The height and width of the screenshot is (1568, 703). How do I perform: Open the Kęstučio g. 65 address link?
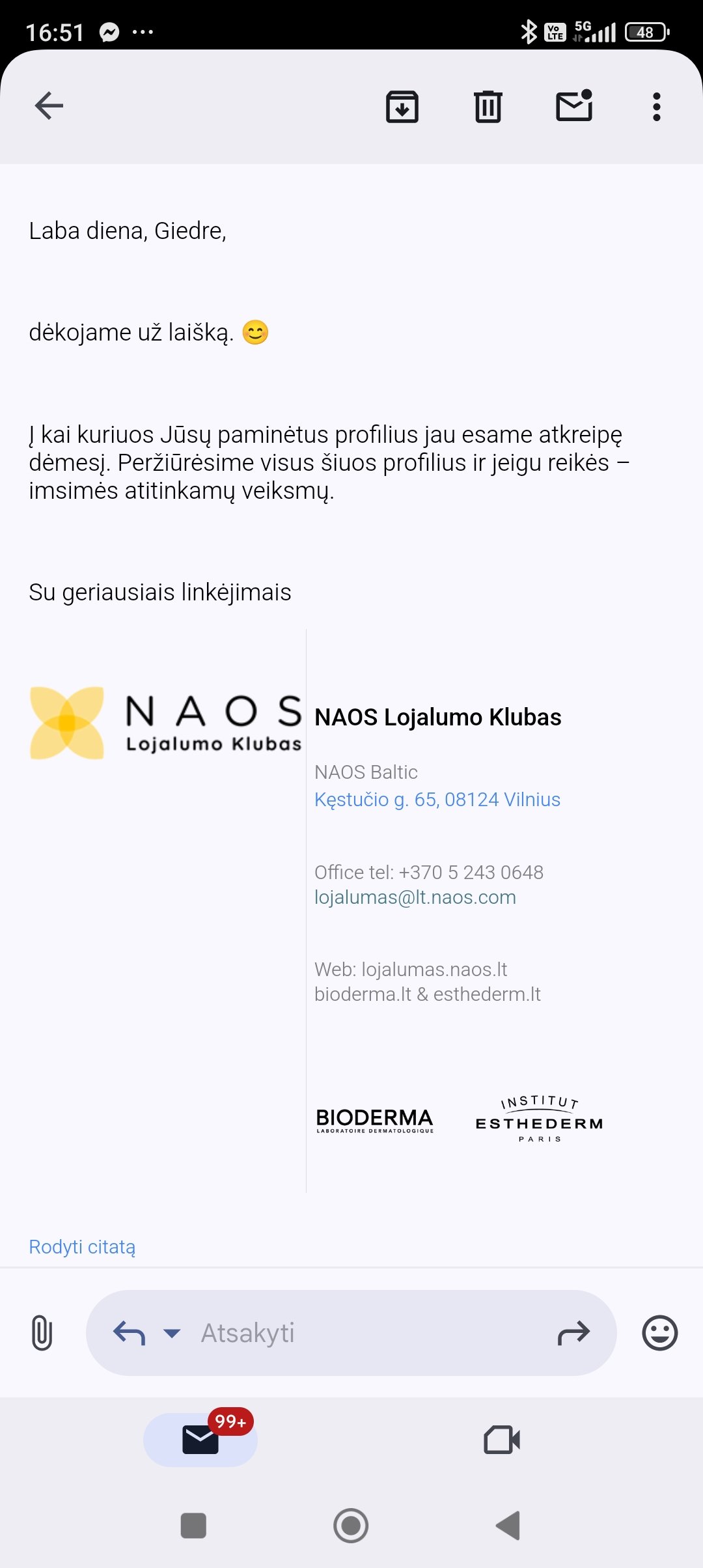tap(437, 800)
